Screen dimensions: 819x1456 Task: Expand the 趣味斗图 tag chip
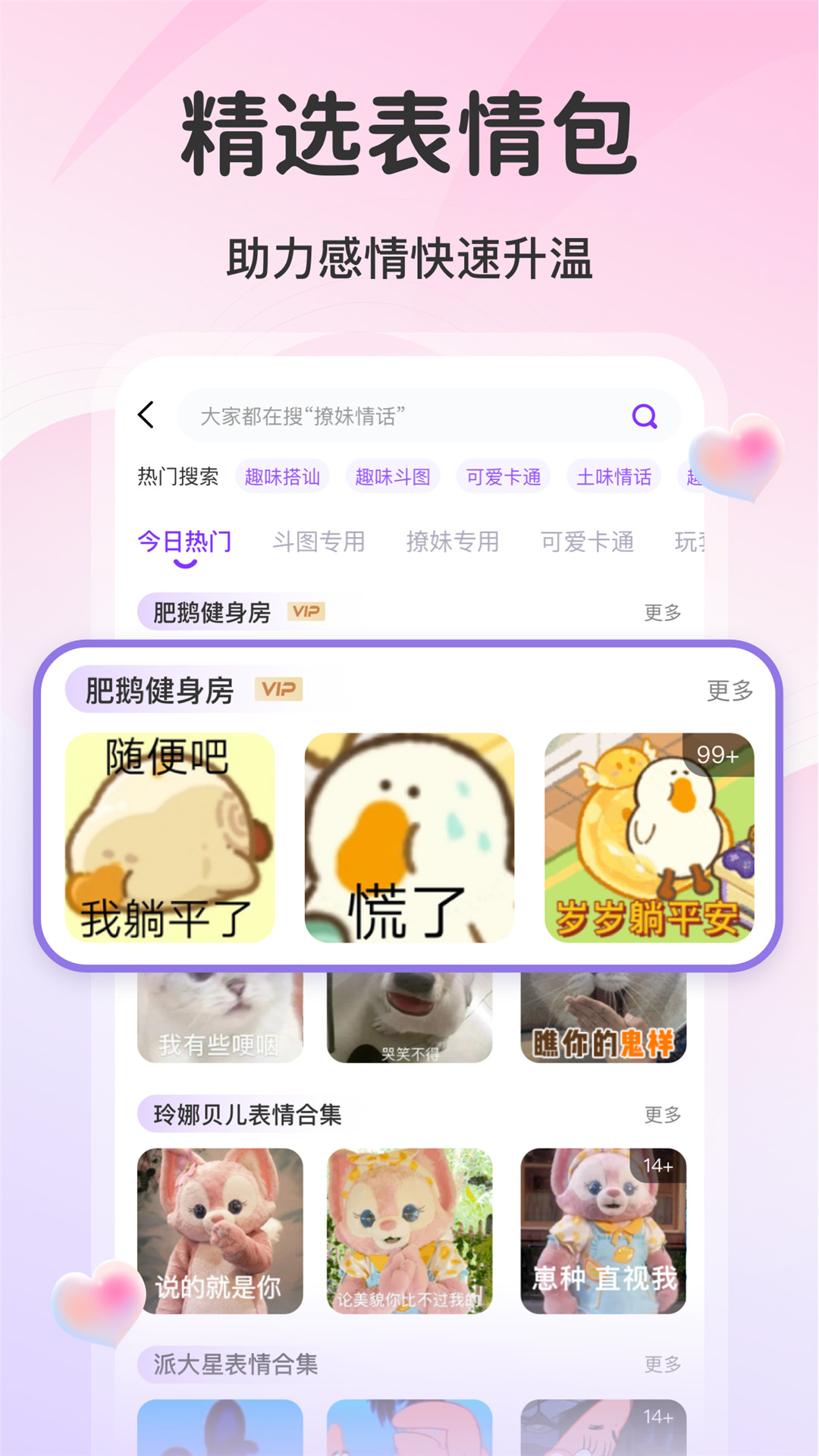pos(395,475)
